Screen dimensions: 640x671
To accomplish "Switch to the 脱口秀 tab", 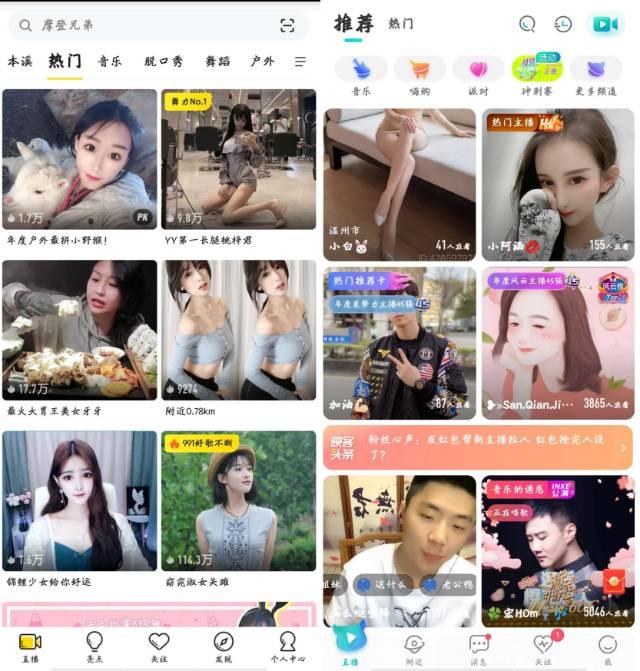I will 164,61.
